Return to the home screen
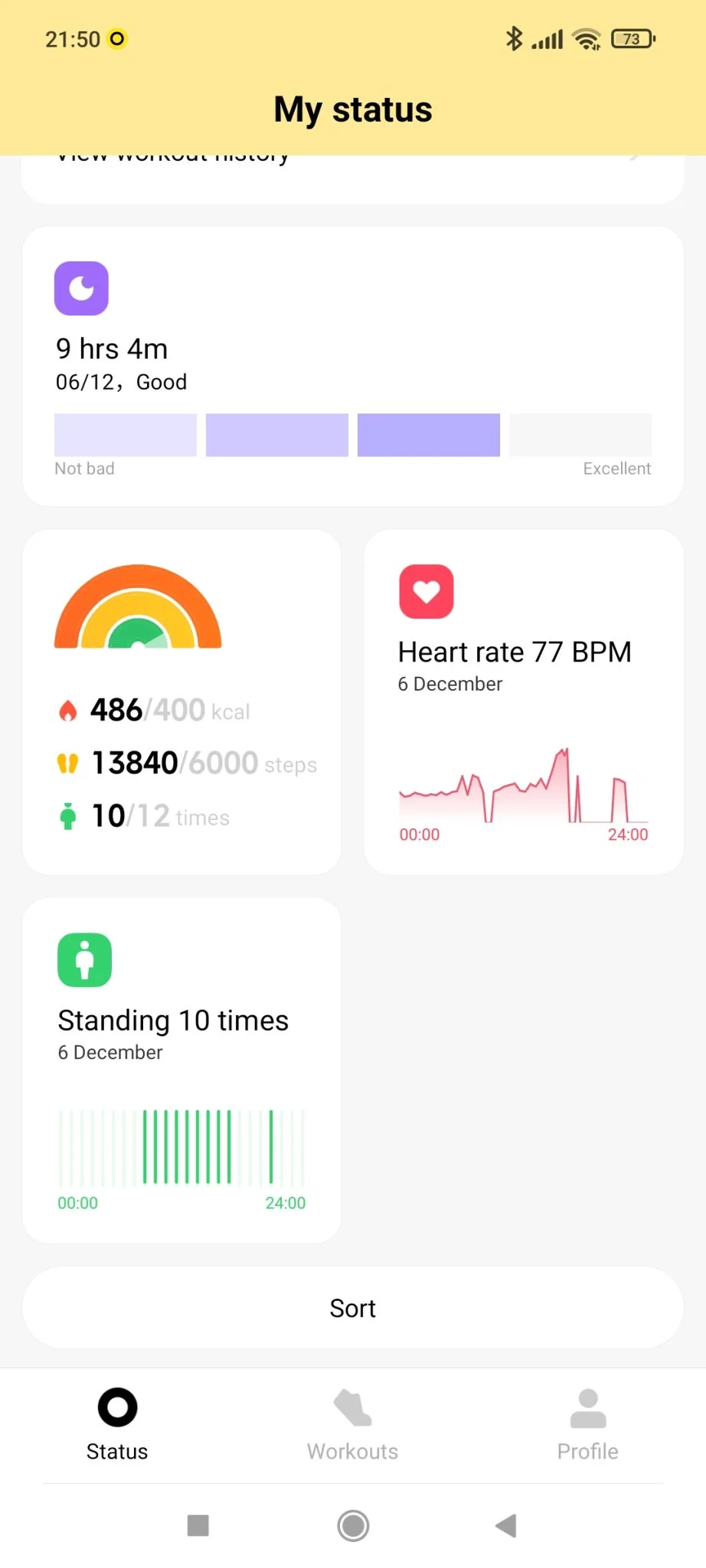Screen dimensions: 706x1568 coord(353,1525)
